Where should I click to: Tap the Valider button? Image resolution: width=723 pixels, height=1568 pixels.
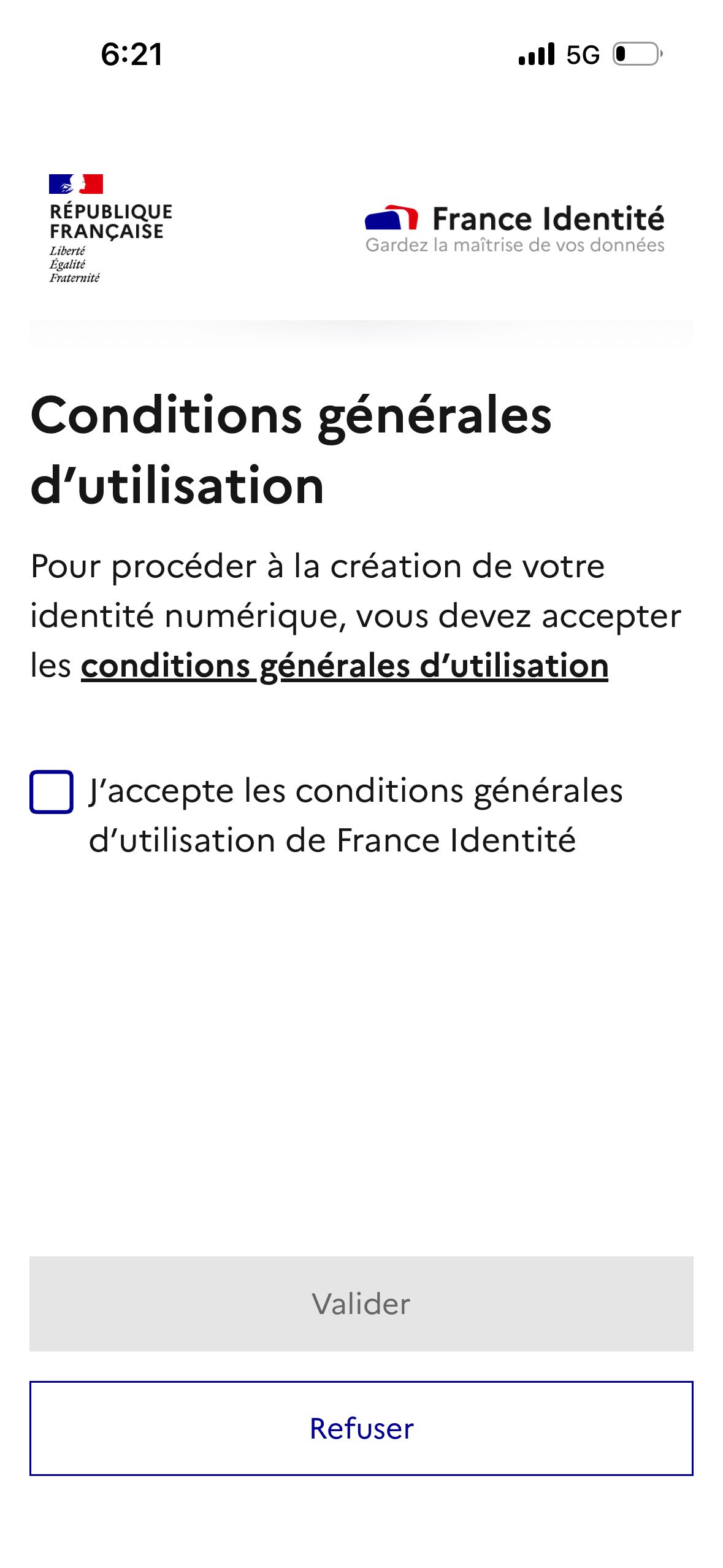point(361,1304)
